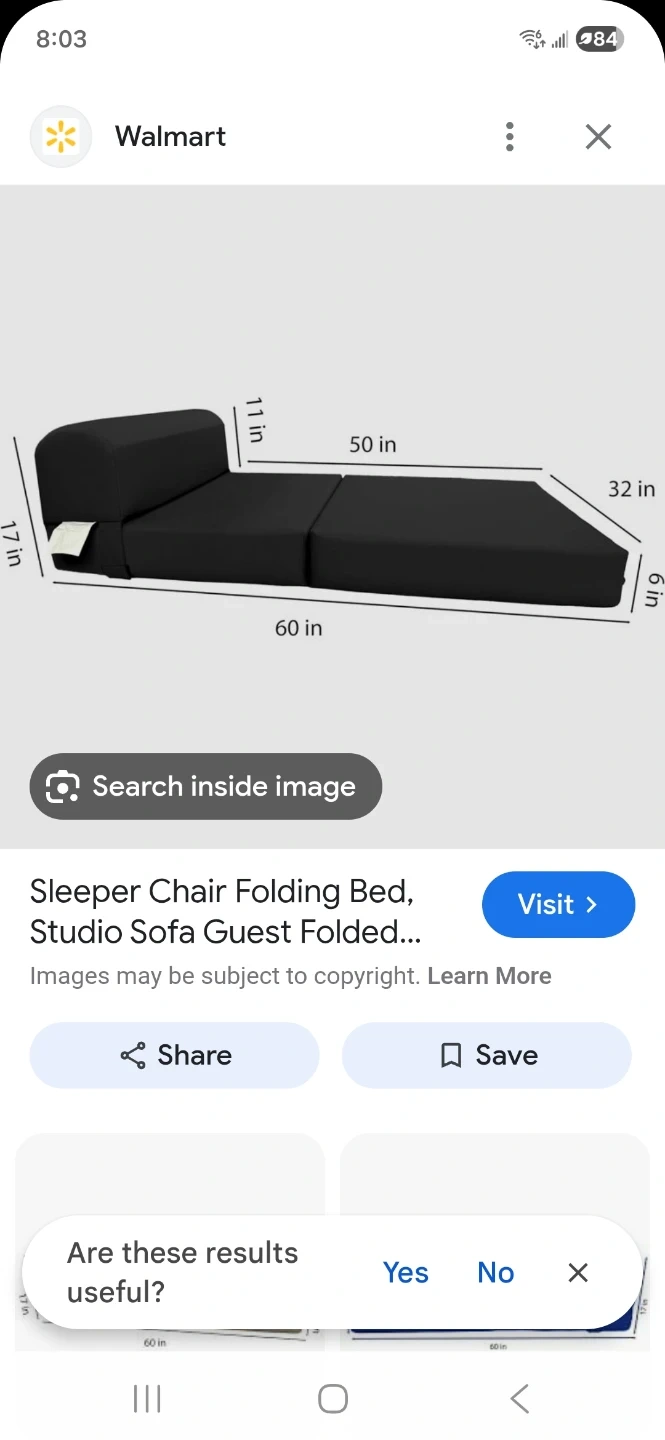Go back using system navigation

coord(519,1398)
